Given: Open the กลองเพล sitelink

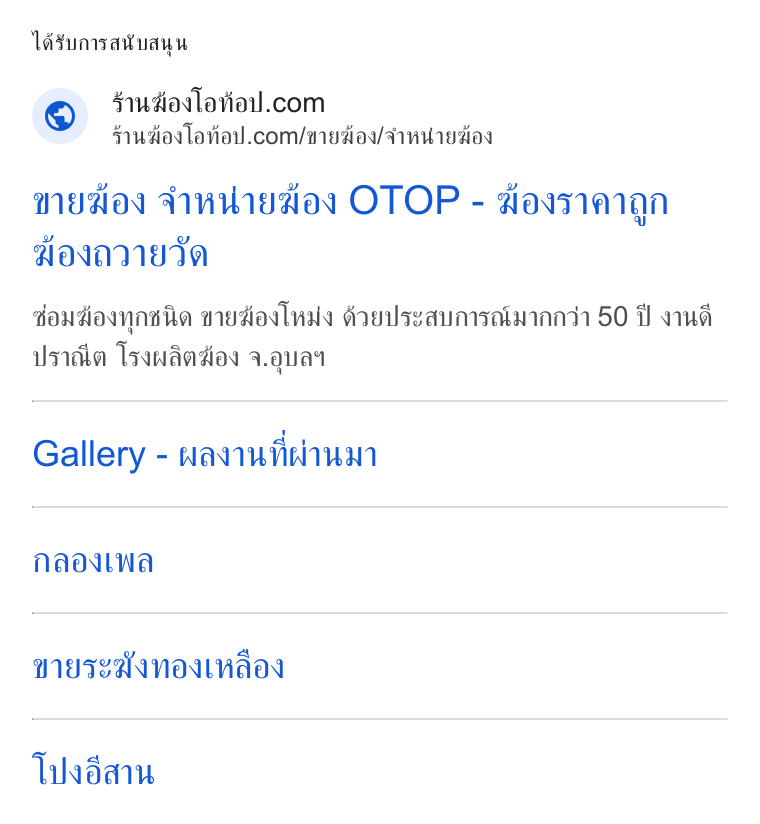Looking at the screenshot, I should click(x=93, y=561).
